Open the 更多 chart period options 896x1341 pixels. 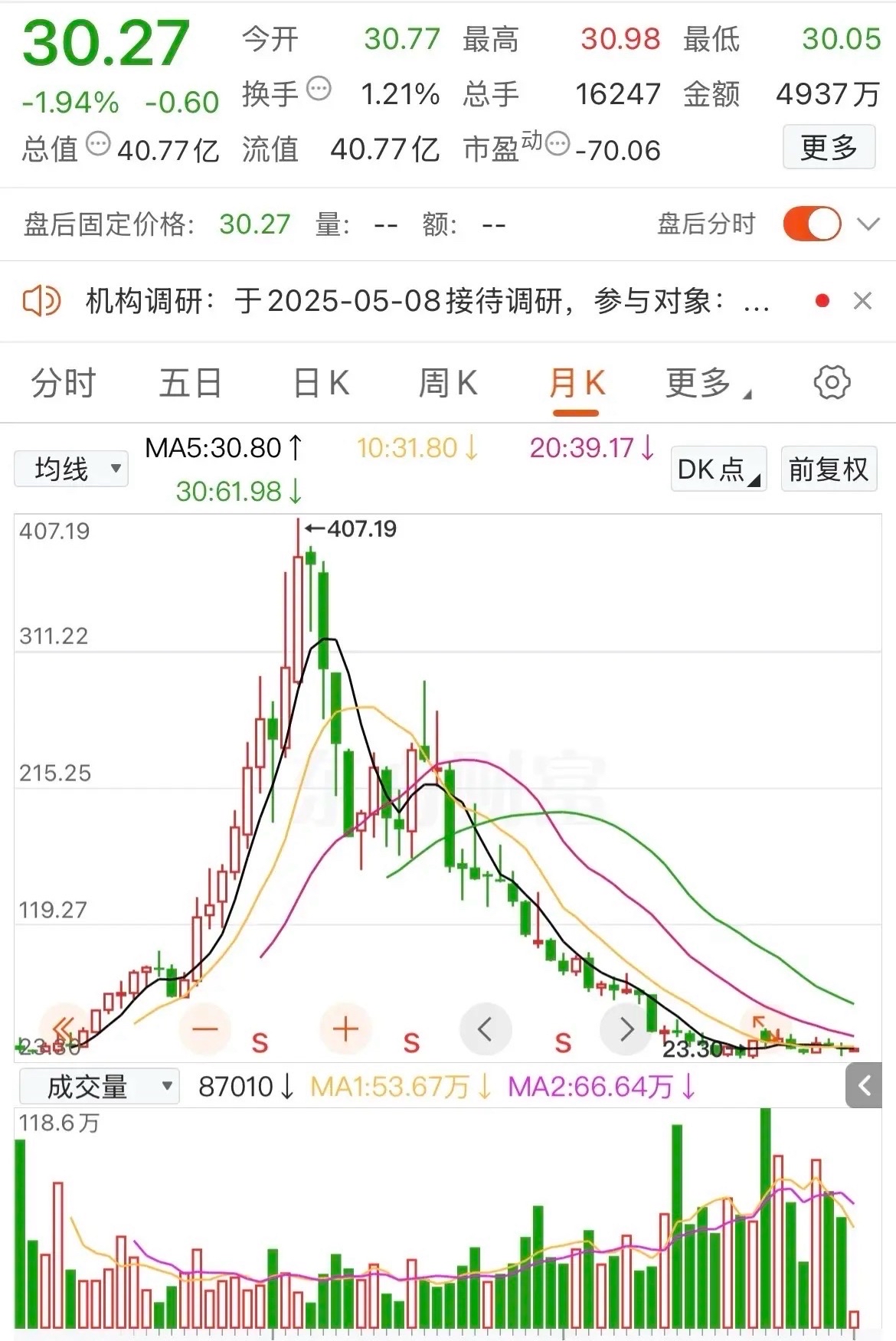point(706,383)
